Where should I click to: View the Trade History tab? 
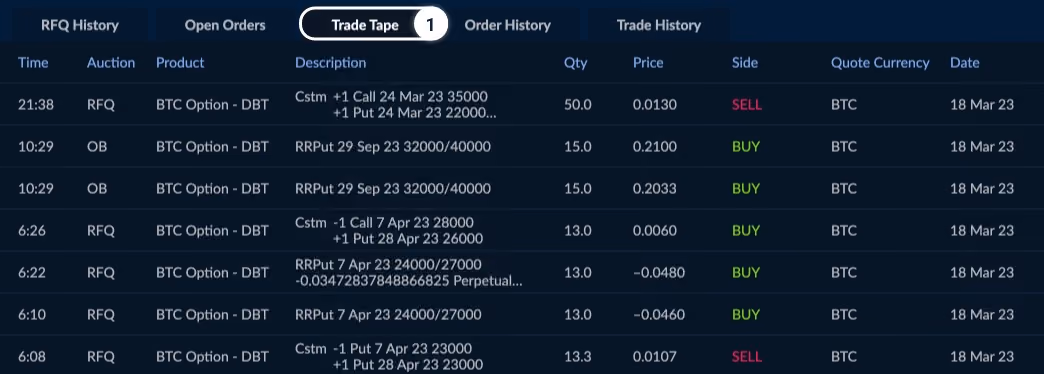(658, 25)
